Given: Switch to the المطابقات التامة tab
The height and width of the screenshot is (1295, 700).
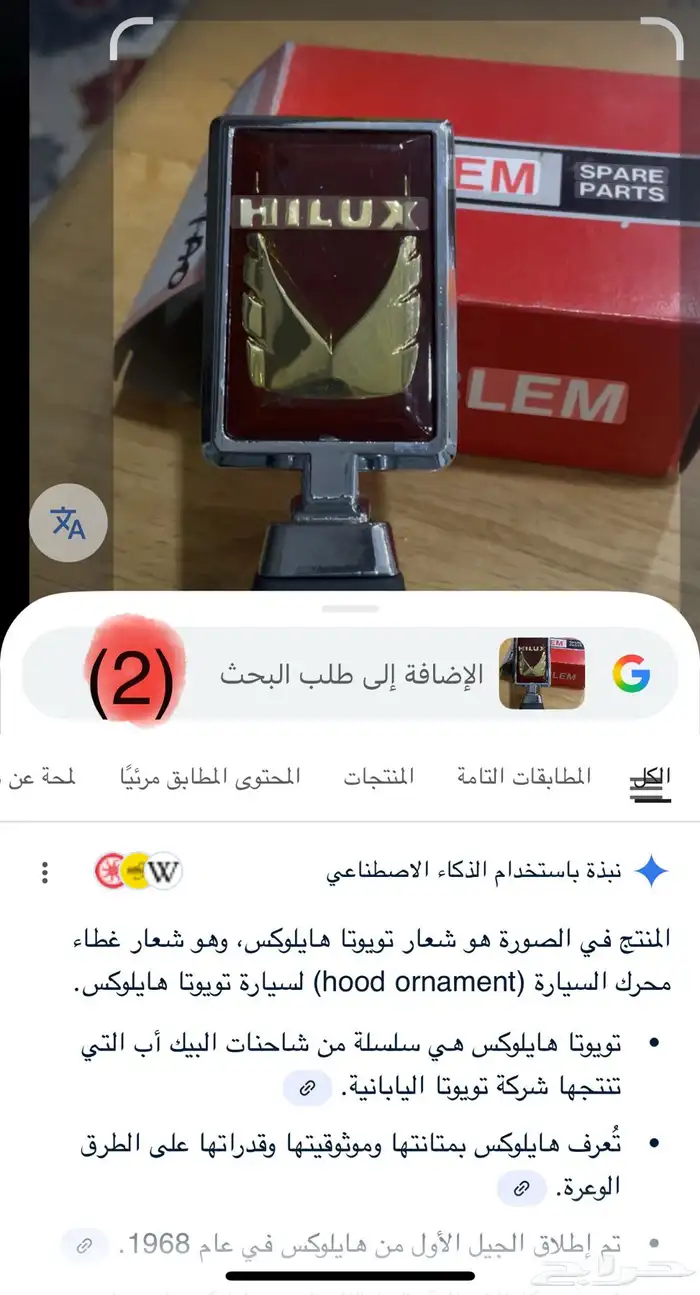Looking at the screenshot, I should (x=524, y=776).
